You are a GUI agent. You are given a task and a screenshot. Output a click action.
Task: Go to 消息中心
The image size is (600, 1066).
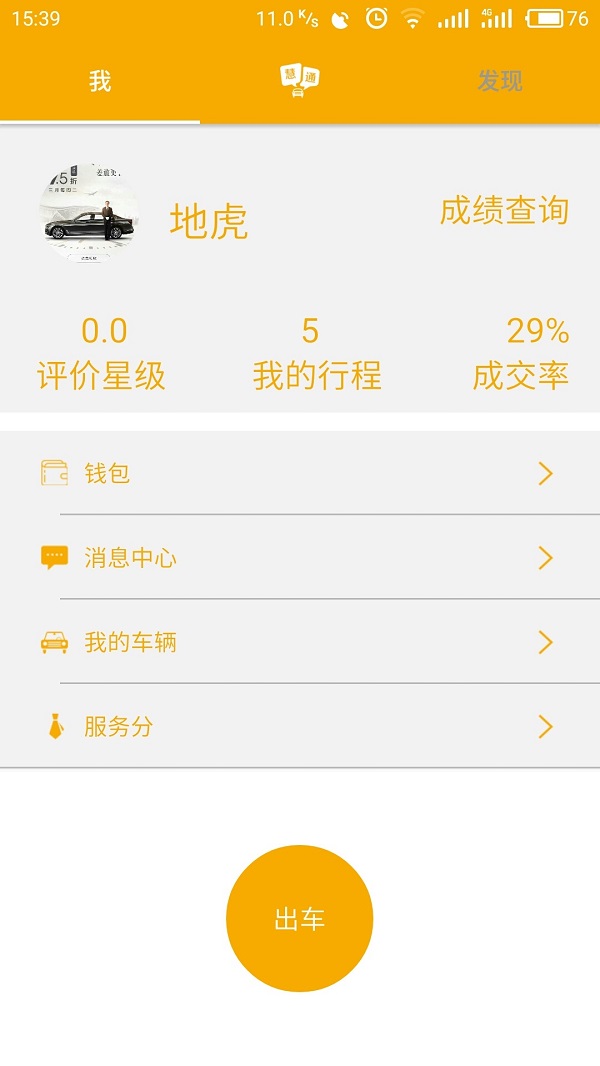(300, 557)
